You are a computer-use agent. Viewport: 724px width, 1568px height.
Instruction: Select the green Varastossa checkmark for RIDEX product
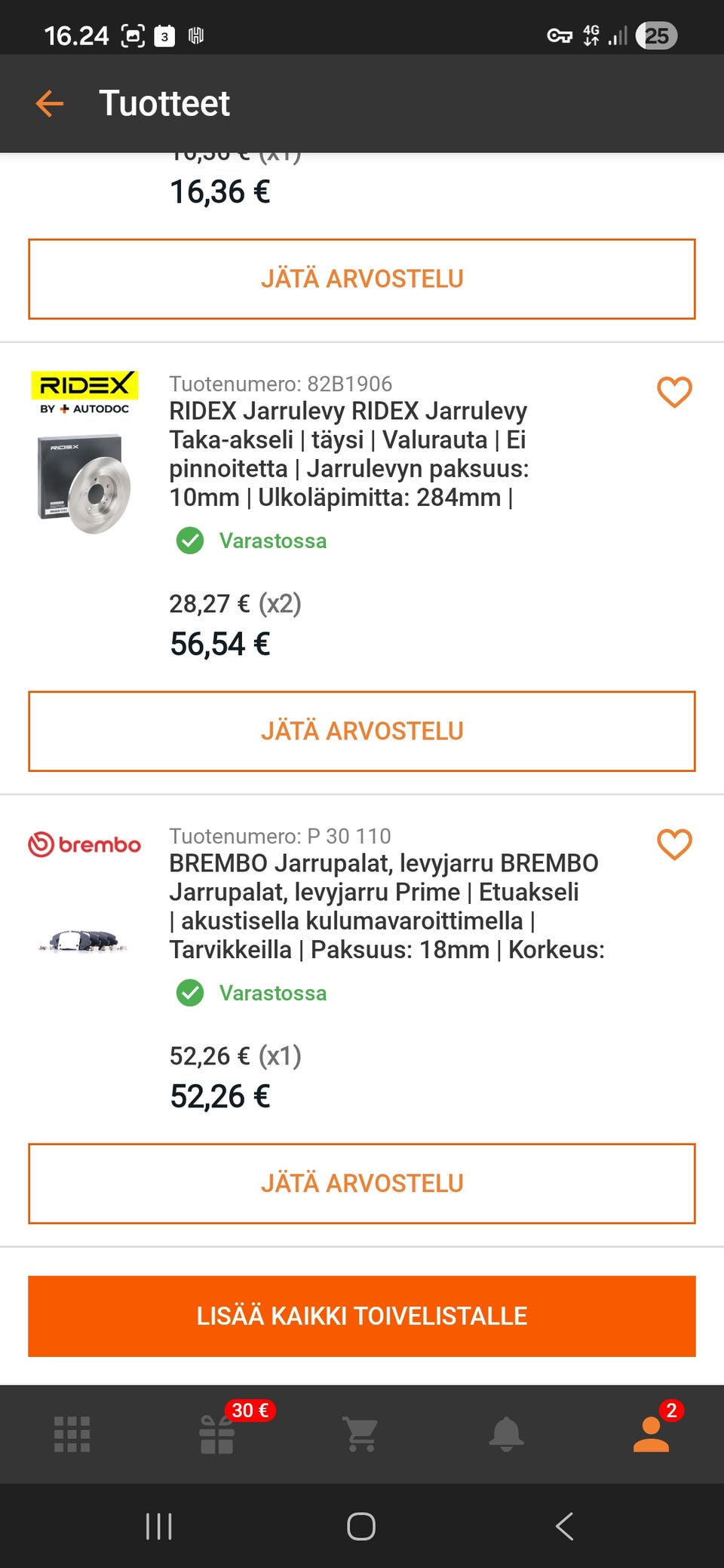[x=190, y=541]
